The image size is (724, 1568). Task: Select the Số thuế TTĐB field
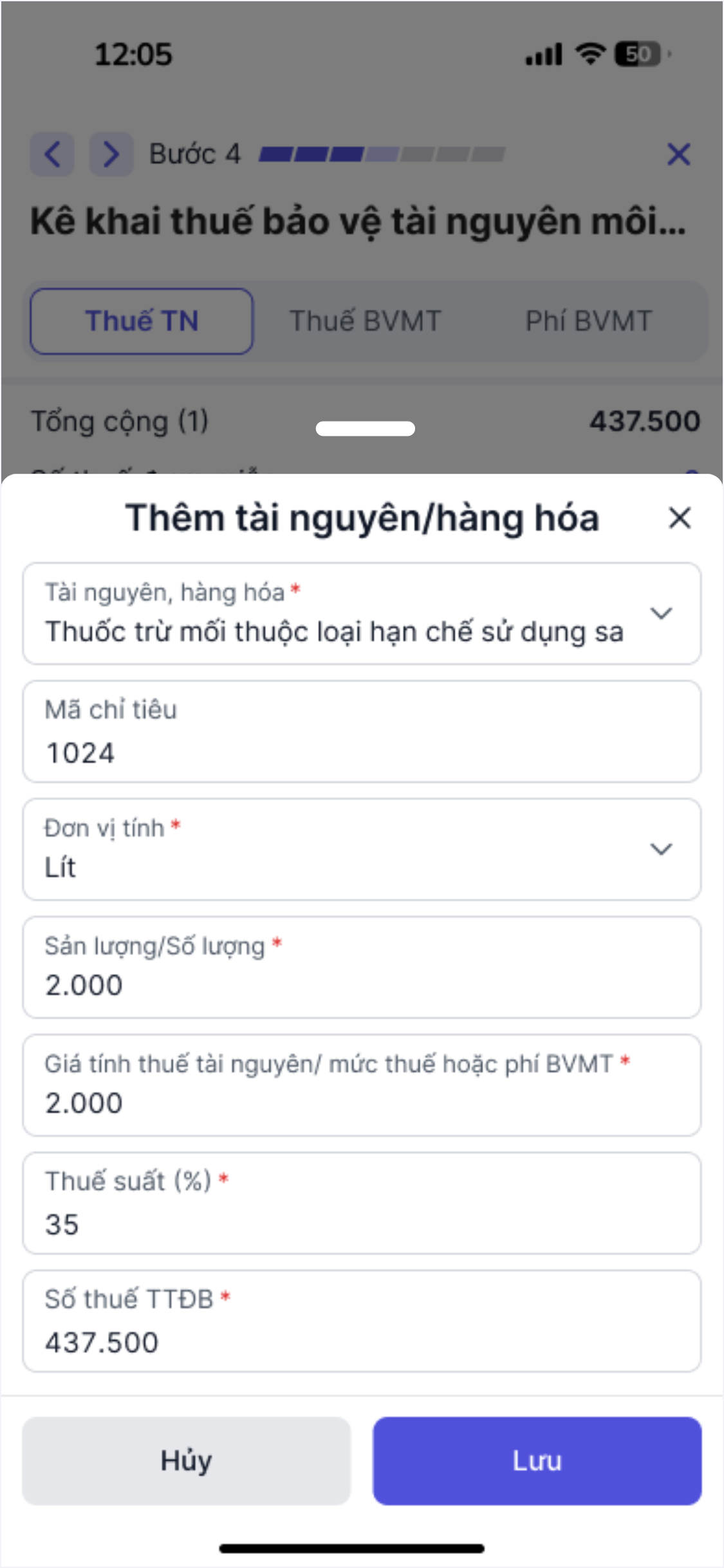(362, 1321)
